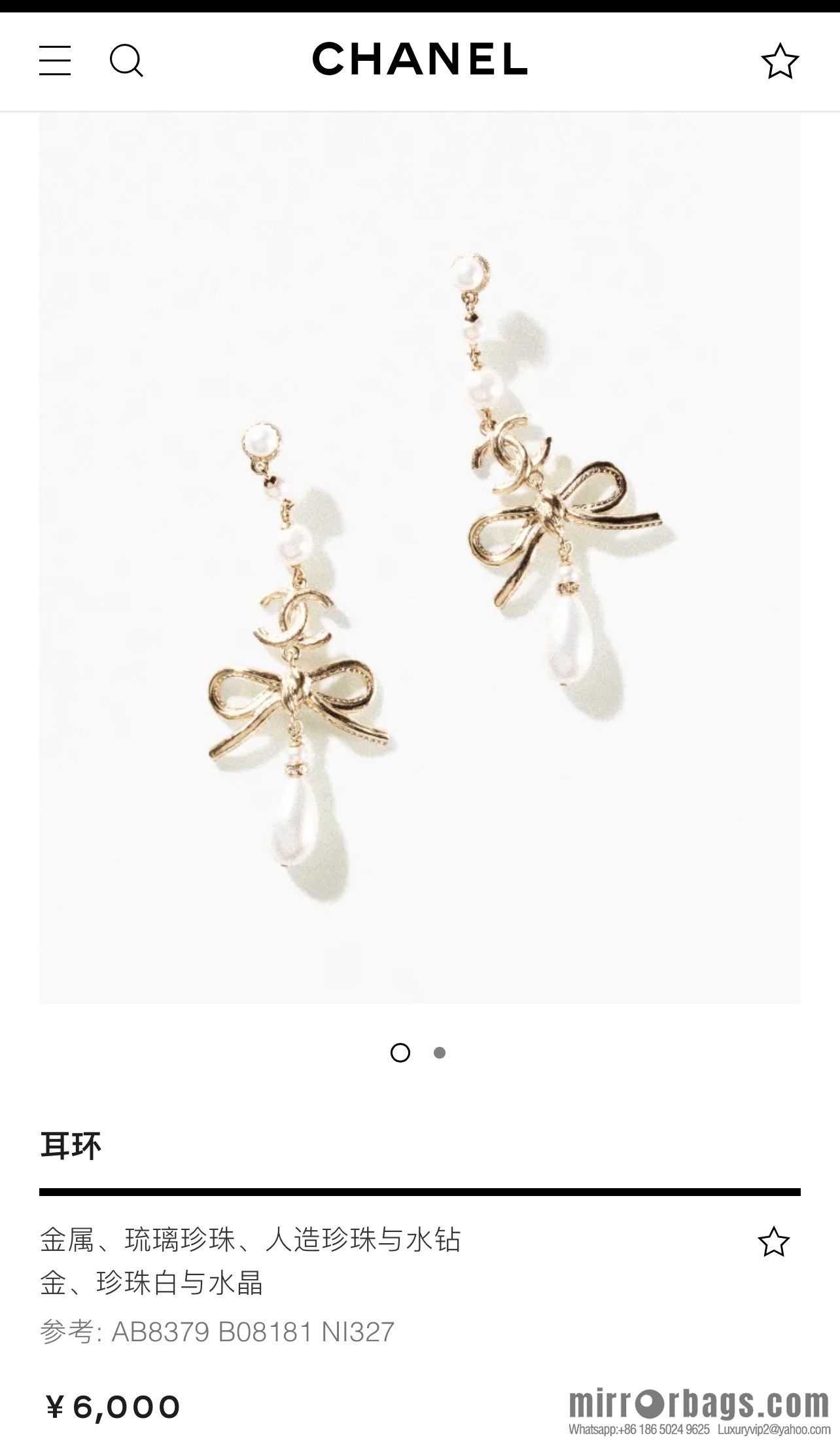Open the hamburger navigation menu
This screenshot has height=1444, width=840.
(55, 61)
